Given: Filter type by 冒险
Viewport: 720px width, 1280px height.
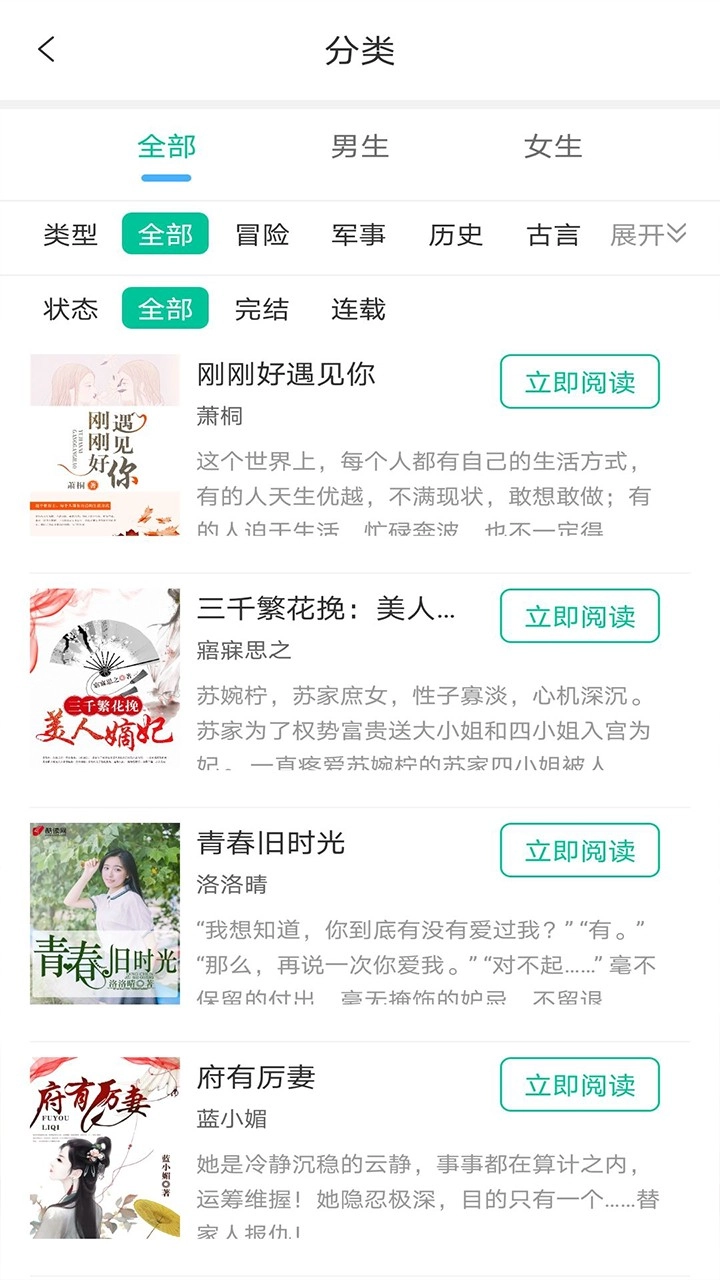Looking at the screenshot, I should coord(262,235).
